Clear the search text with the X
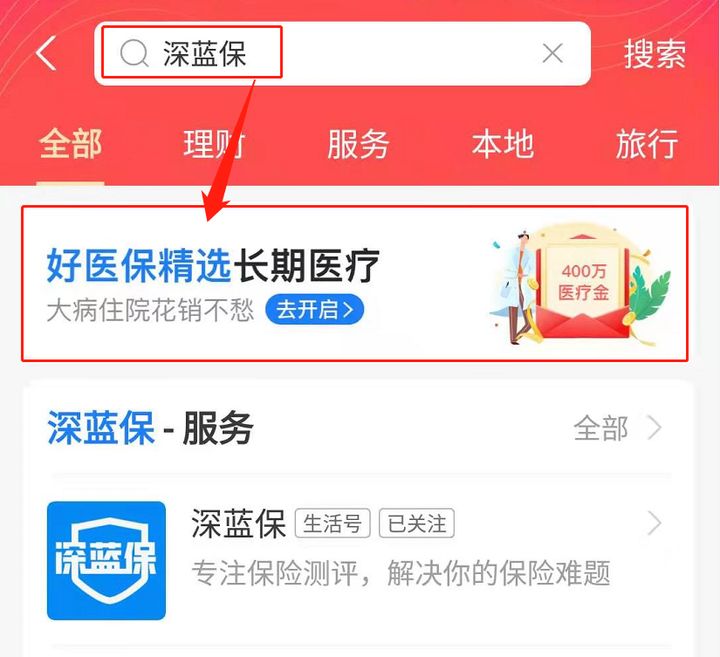 tap(552, 54)
